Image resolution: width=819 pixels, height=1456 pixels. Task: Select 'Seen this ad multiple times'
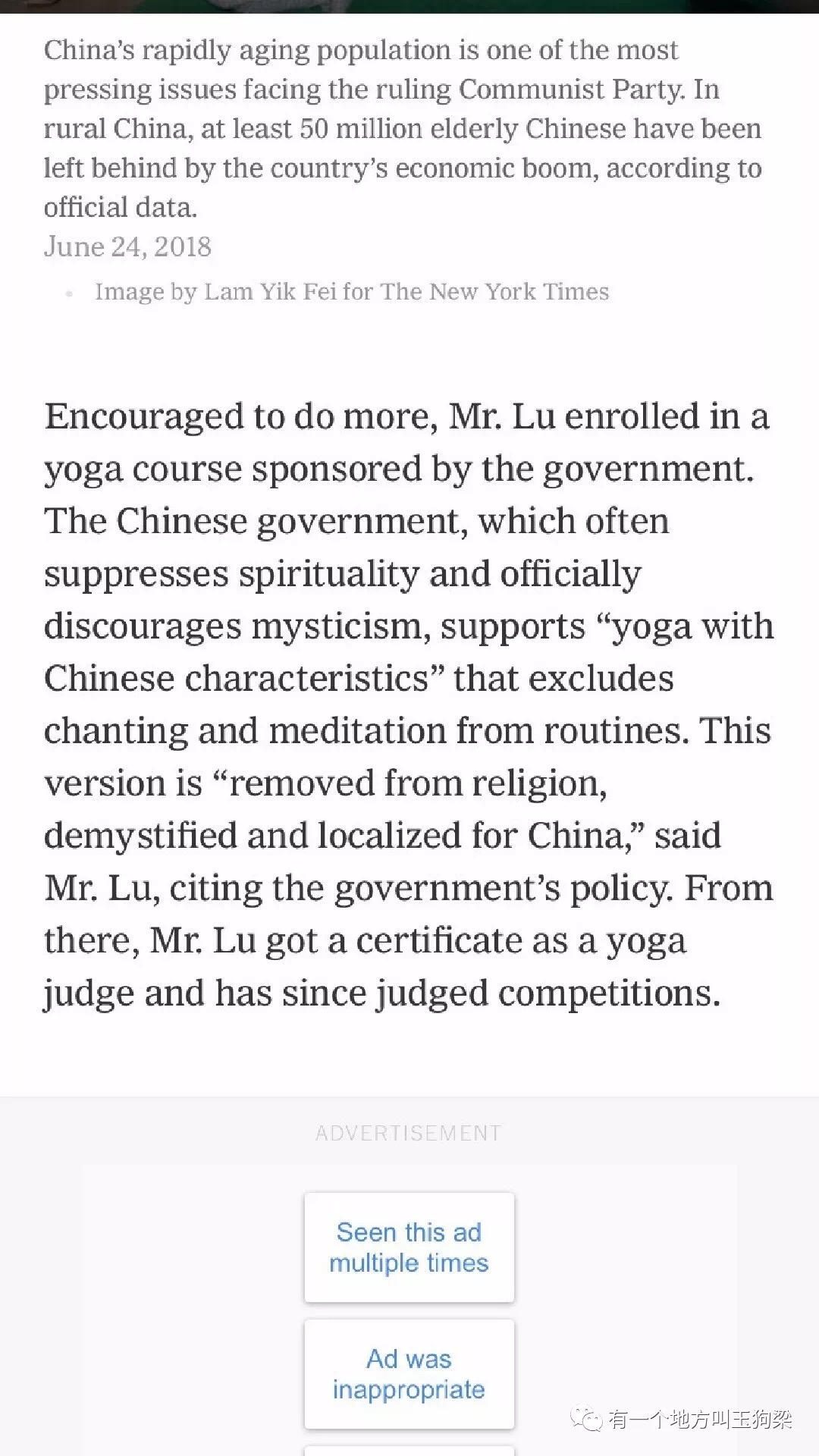pos(409,1247)
